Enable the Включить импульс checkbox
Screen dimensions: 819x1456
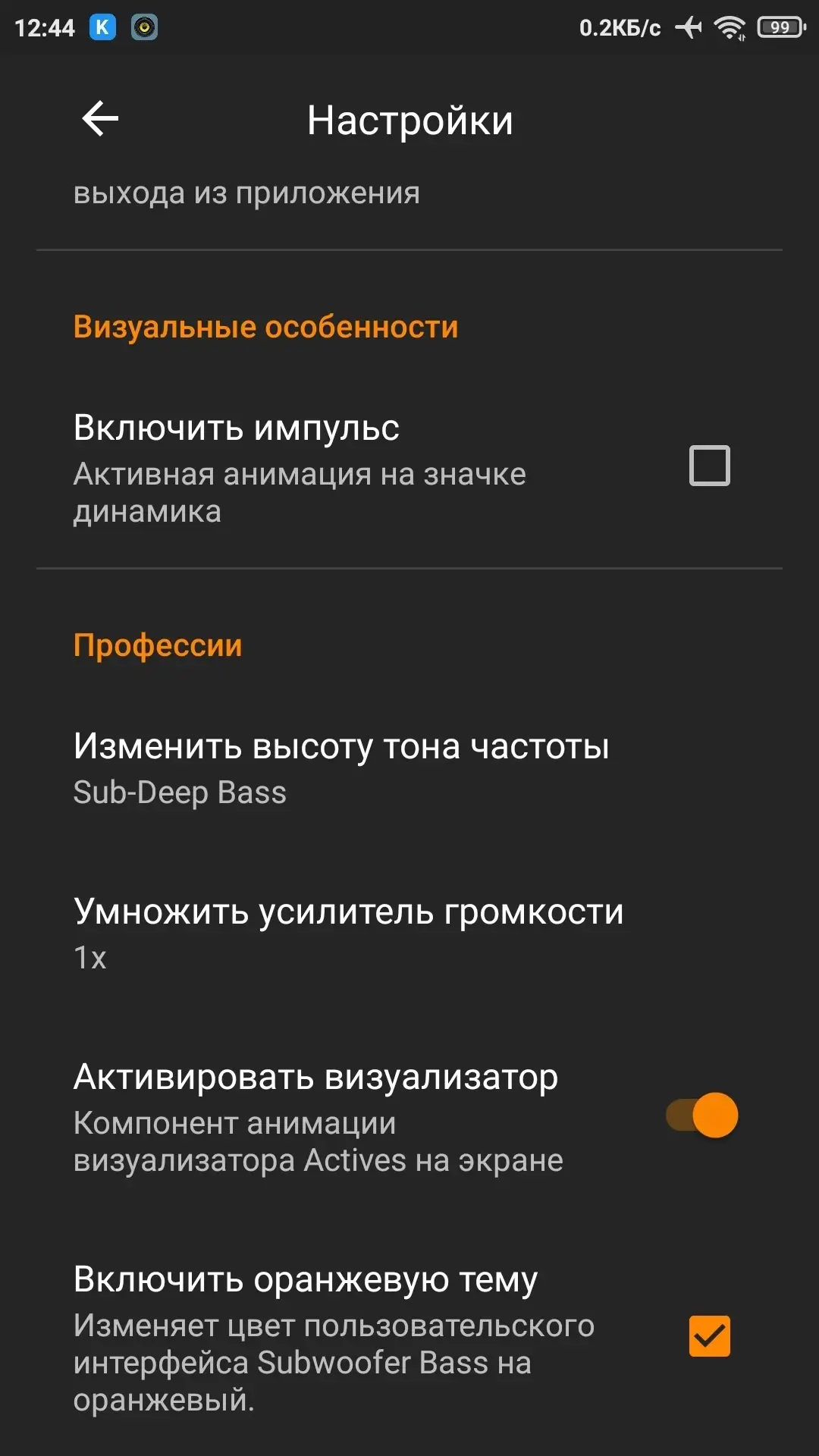[709, 466]
